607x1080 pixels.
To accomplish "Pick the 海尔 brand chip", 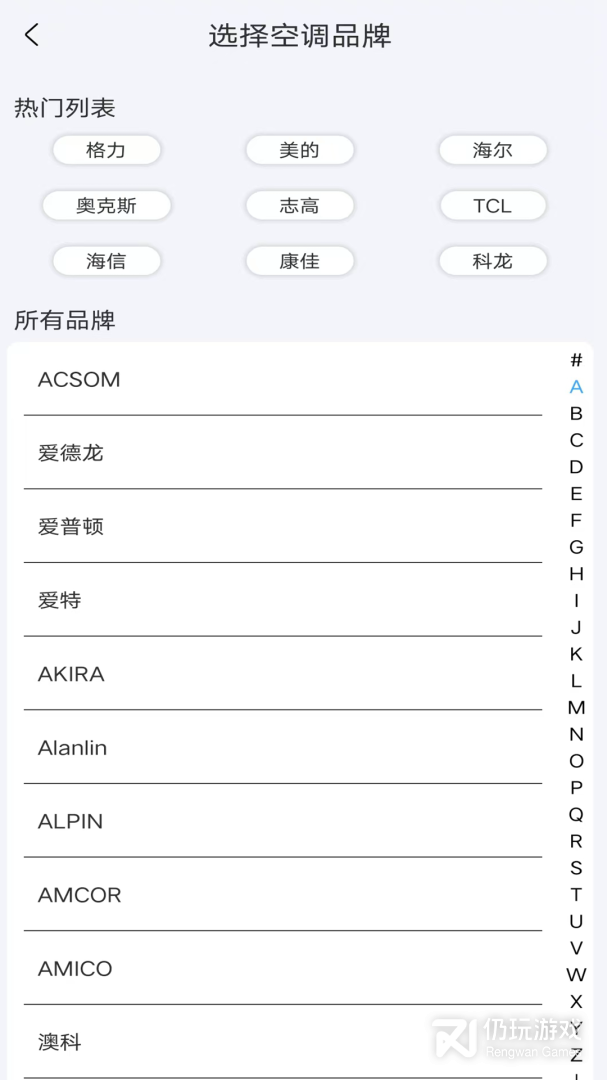I will 492,150.
